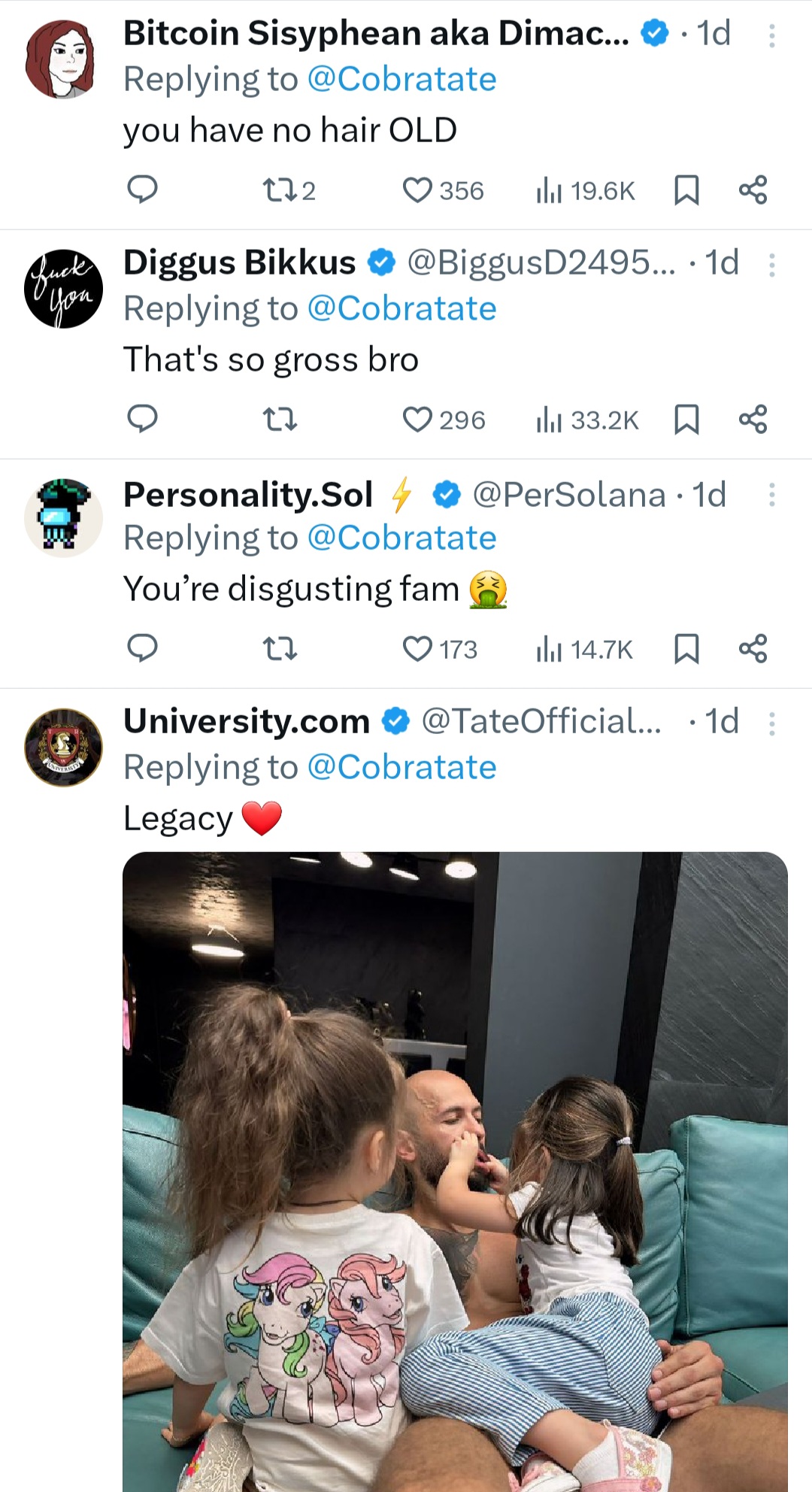This screenshot has height=1492, width=812.
Task: Repost Diggus Bikkus's reply
Action: [x=280, y=420]
